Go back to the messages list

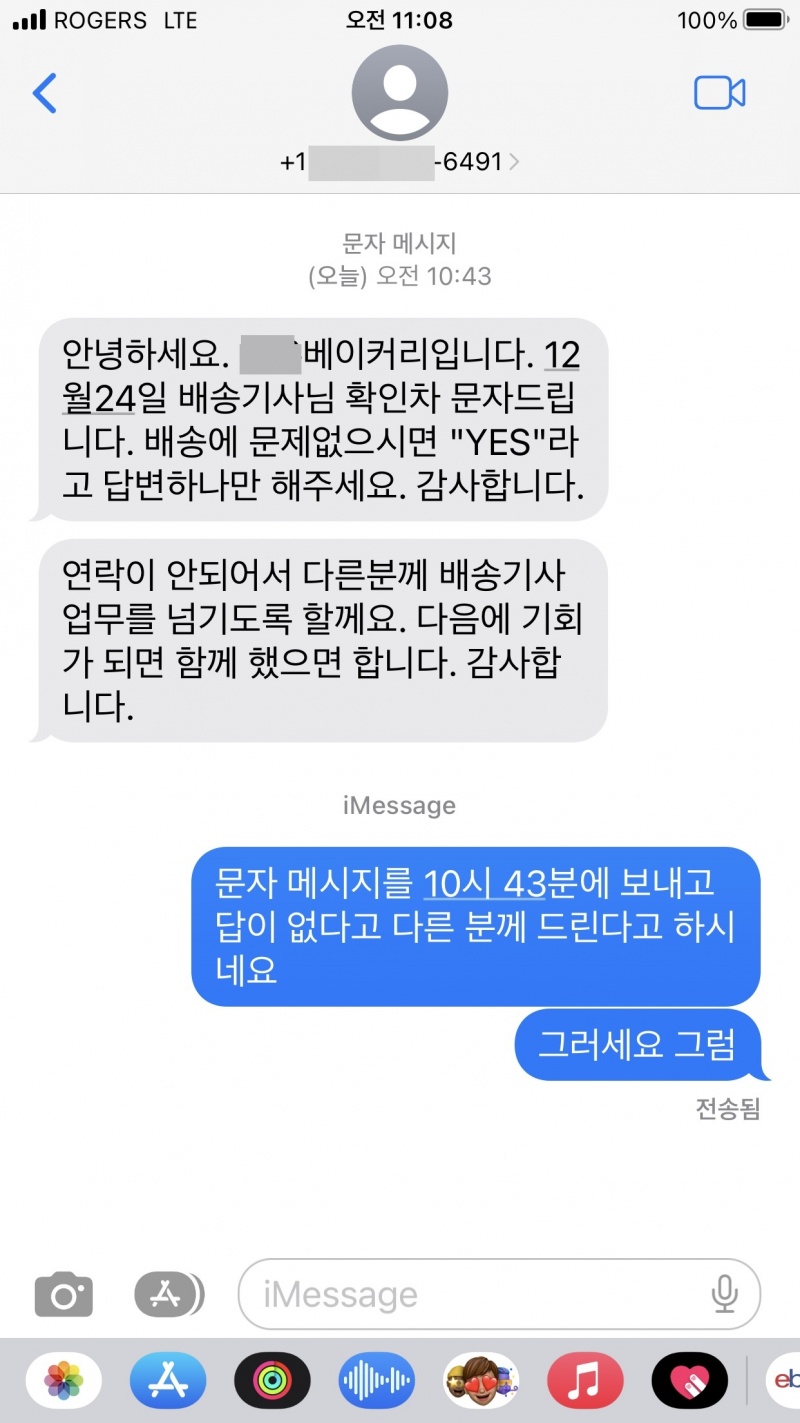click(x=44, y=93)
